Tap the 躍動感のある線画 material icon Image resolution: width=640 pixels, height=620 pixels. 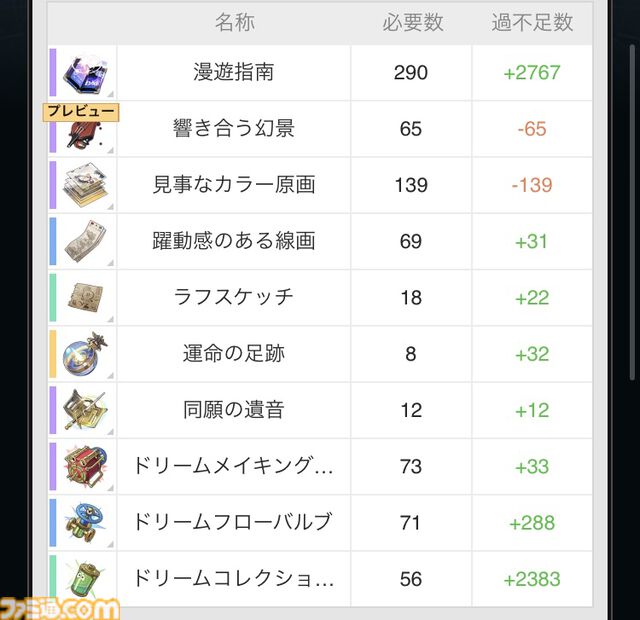87,241
